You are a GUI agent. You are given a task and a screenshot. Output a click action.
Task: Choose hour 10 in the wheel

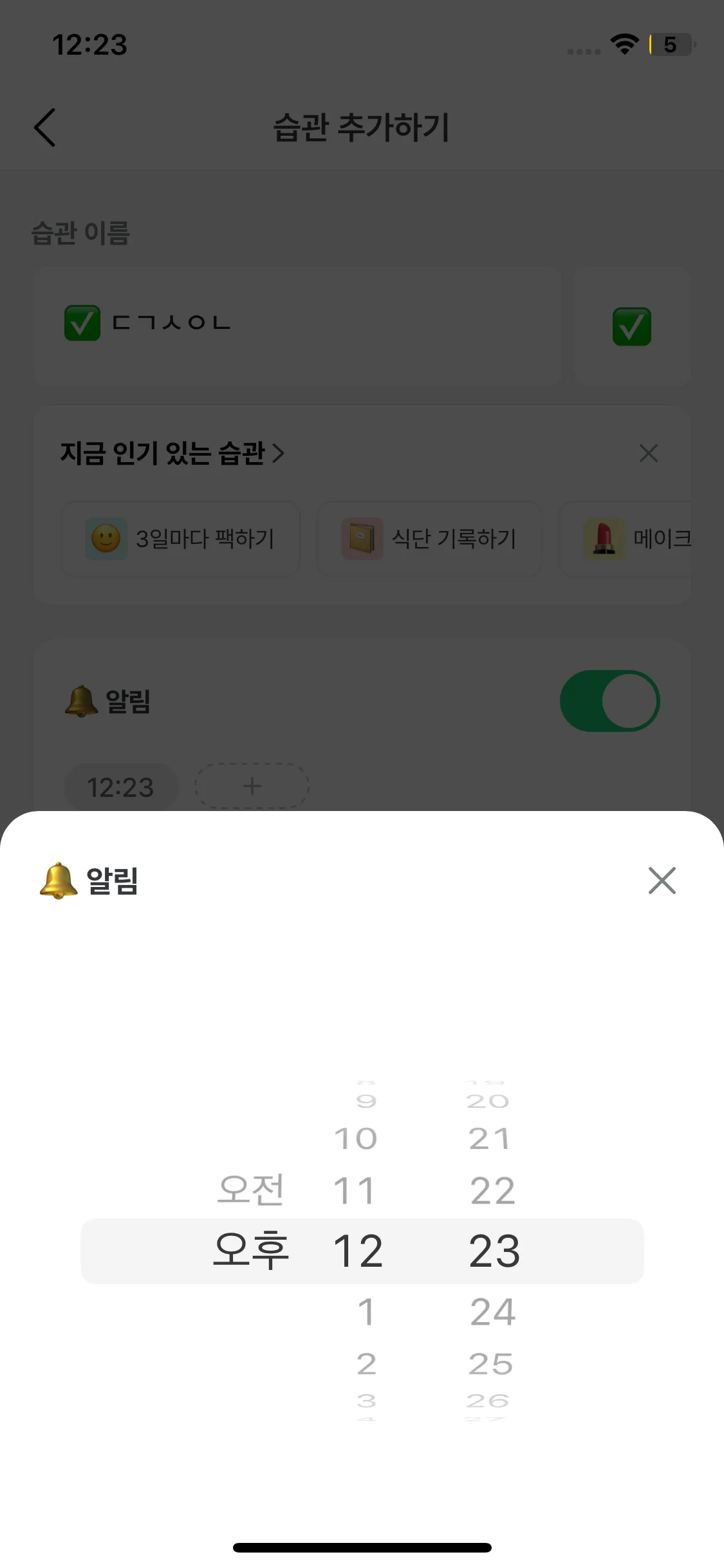[x=356, y=1139]
